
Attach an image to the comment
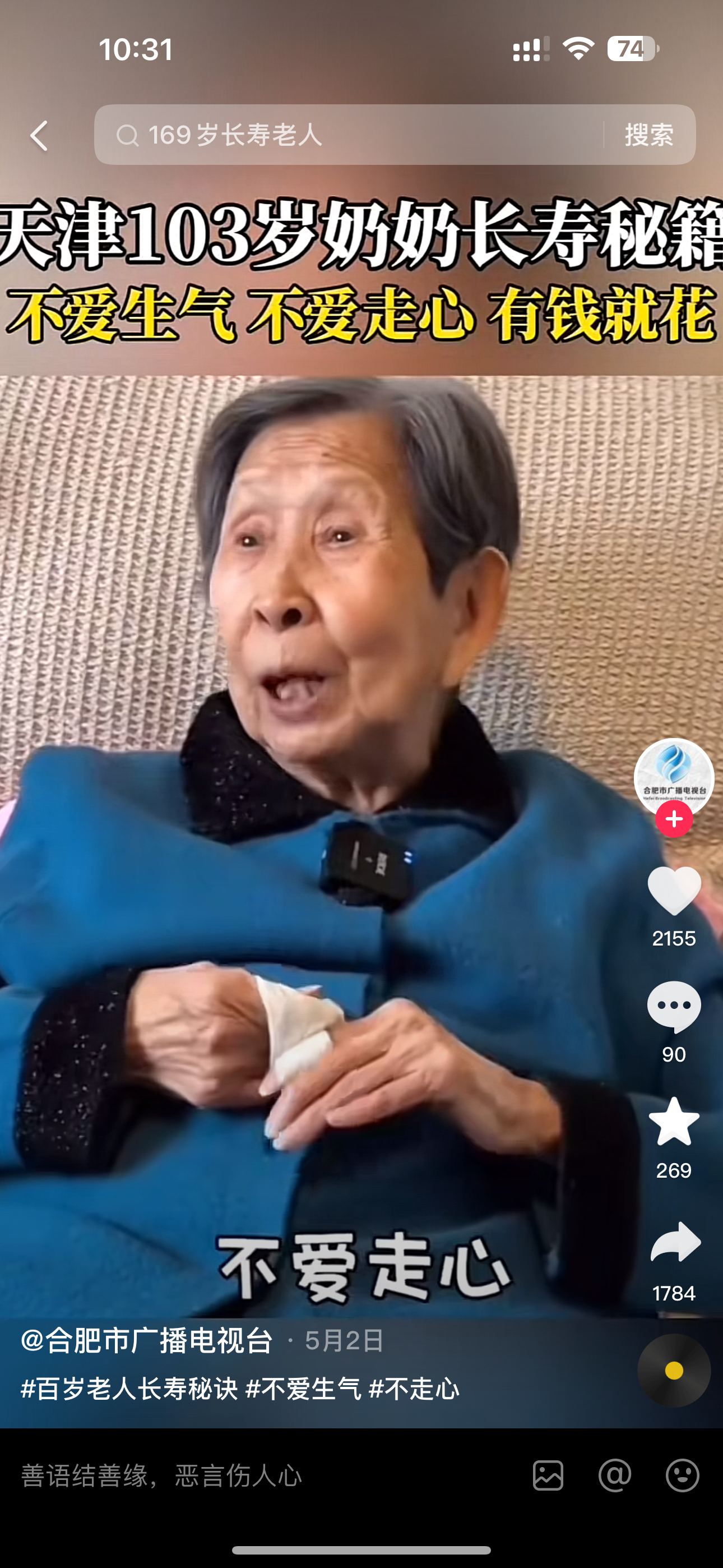pyautogui.click(x=548, y=1475)
